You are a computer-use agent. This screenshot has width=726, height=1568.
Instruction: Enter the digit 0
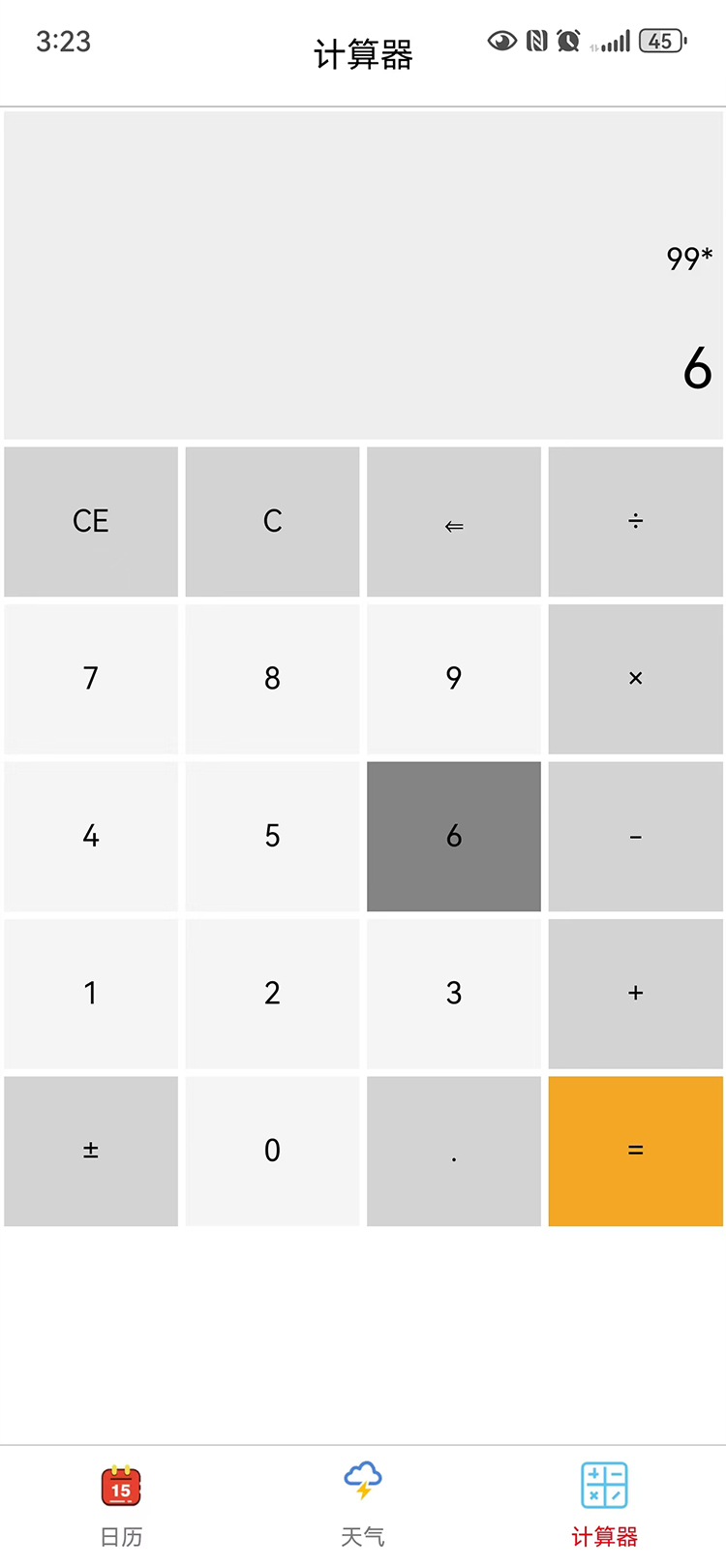[272, 1151]
